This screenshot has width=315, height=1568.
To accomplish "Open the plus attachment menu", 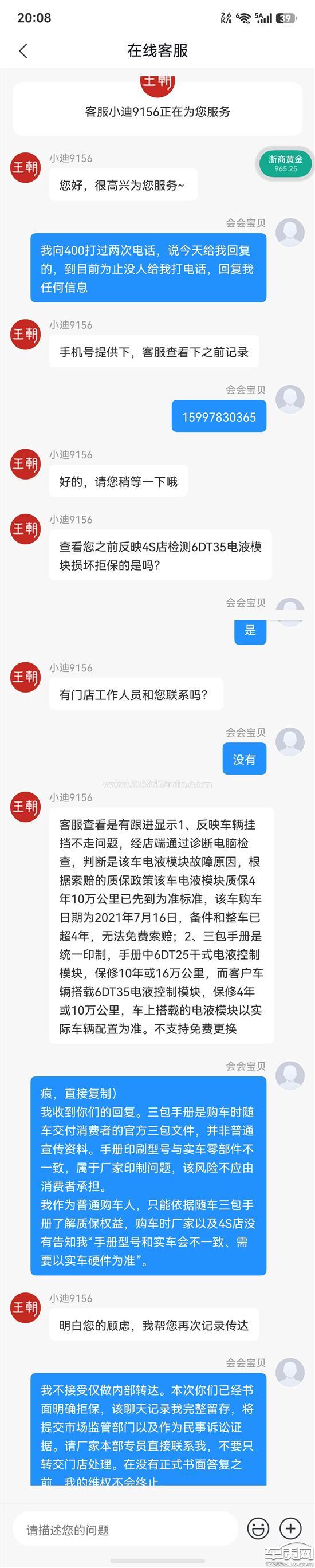I will click(x=290, y=1528).
